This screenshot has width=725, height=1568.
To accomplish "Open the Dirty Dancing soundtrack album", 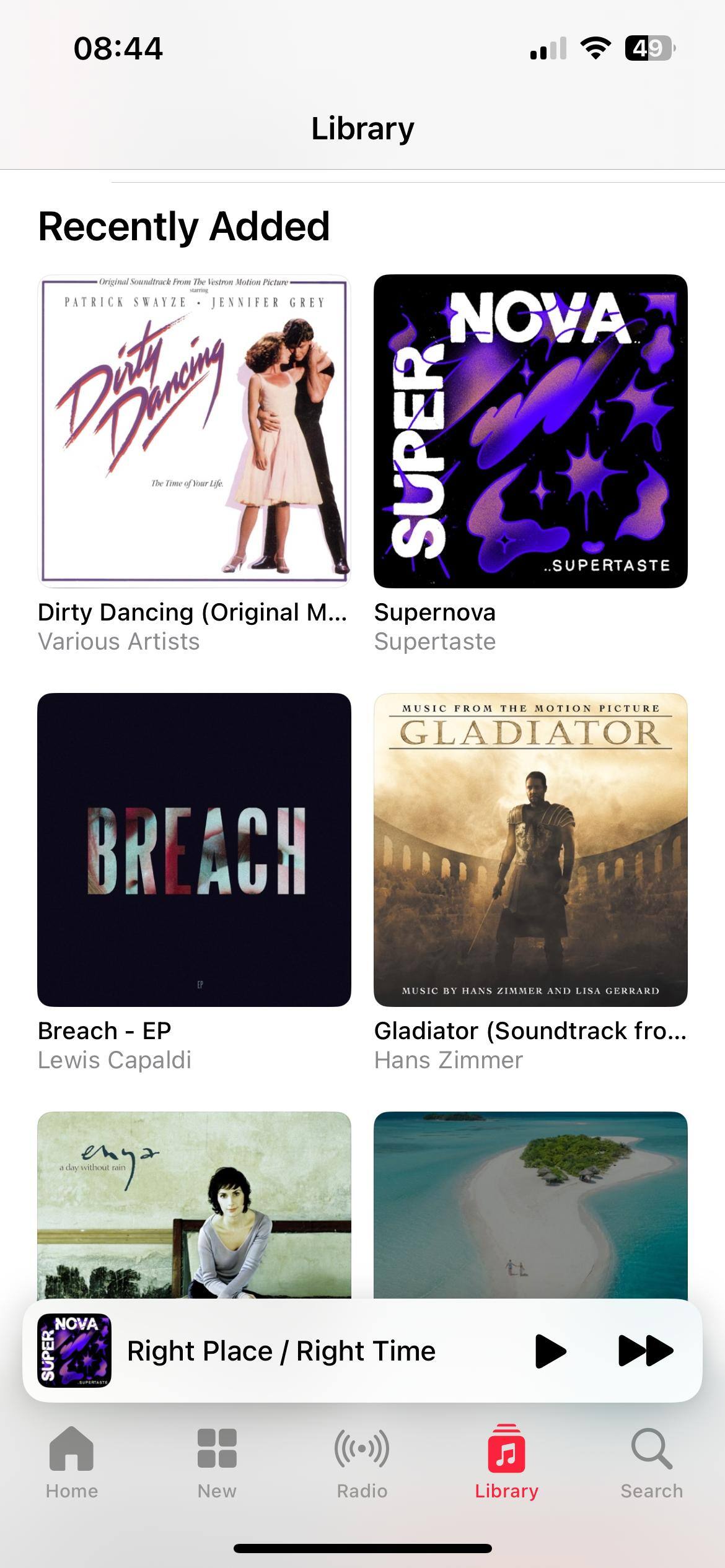I will coord(194,431).
